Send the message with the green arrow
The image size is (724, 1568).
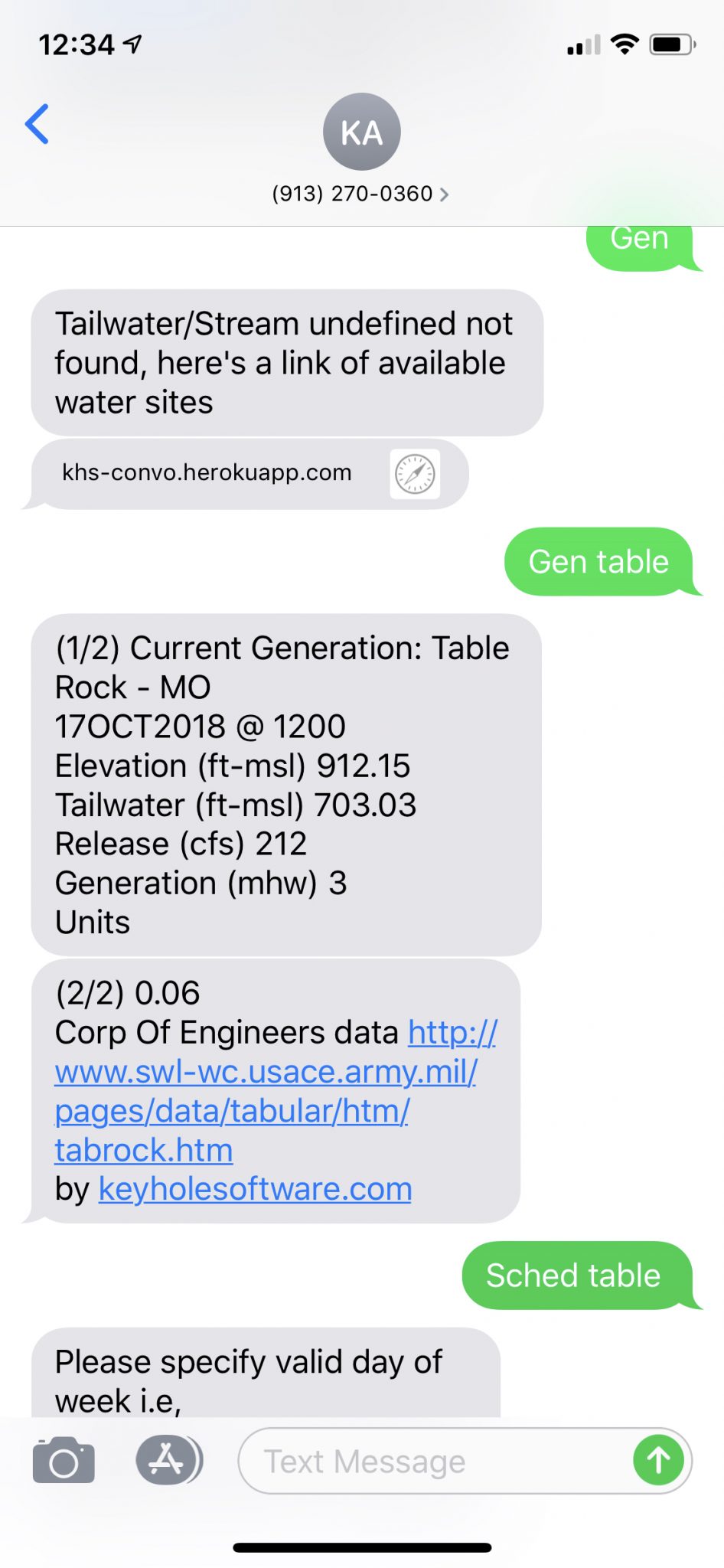coord(658,1461)
